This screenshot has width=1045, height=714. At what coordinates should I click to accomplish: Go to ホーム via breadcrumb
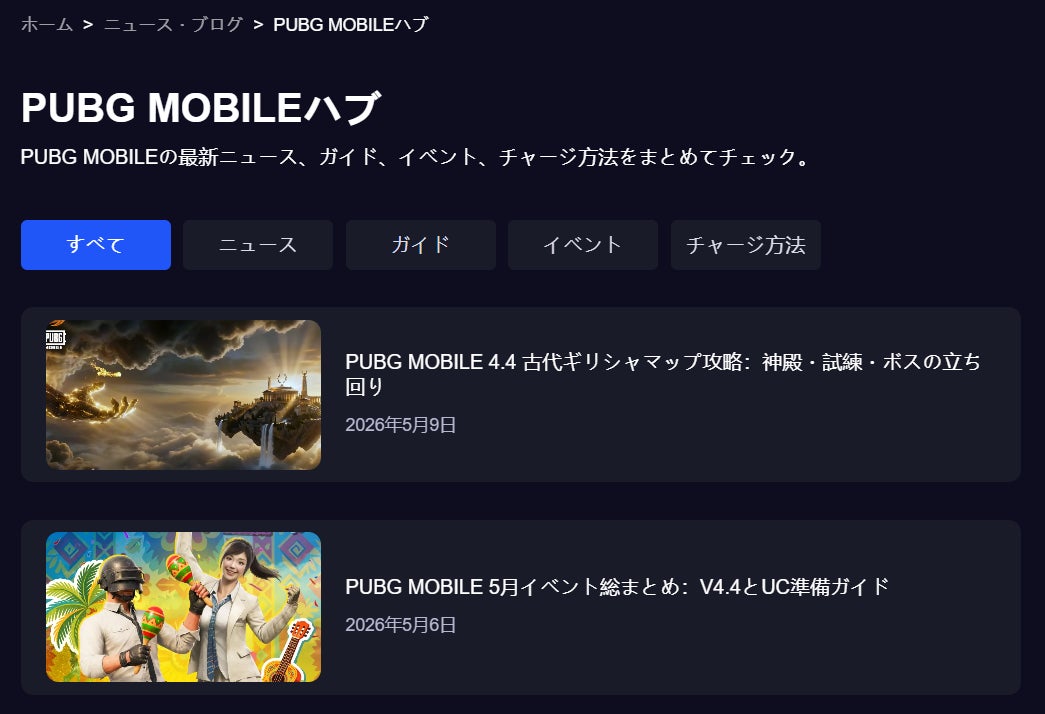(x=47, y=25)
